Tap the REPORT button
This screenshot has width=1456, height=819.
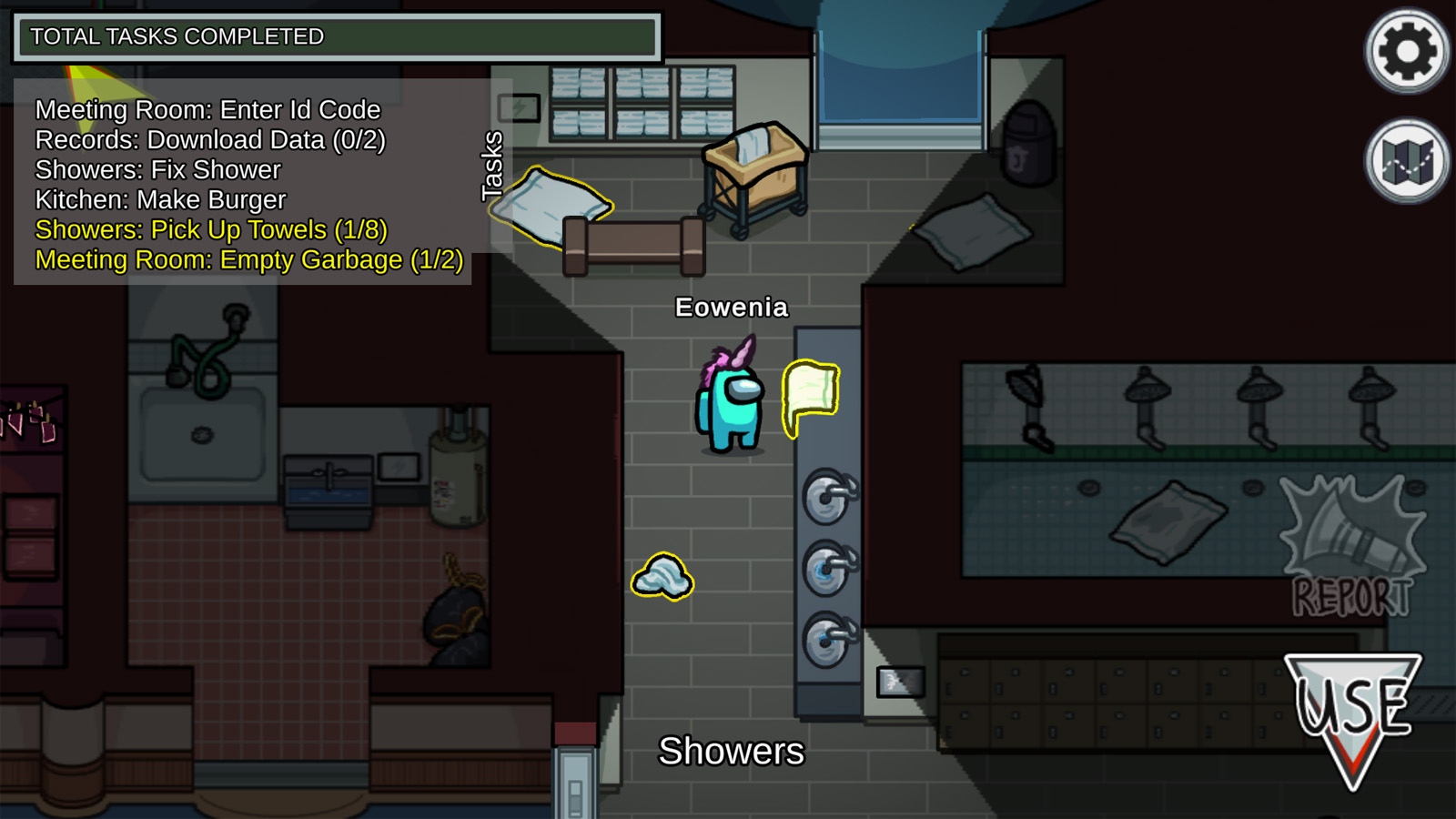click(x=1351, y=546)
